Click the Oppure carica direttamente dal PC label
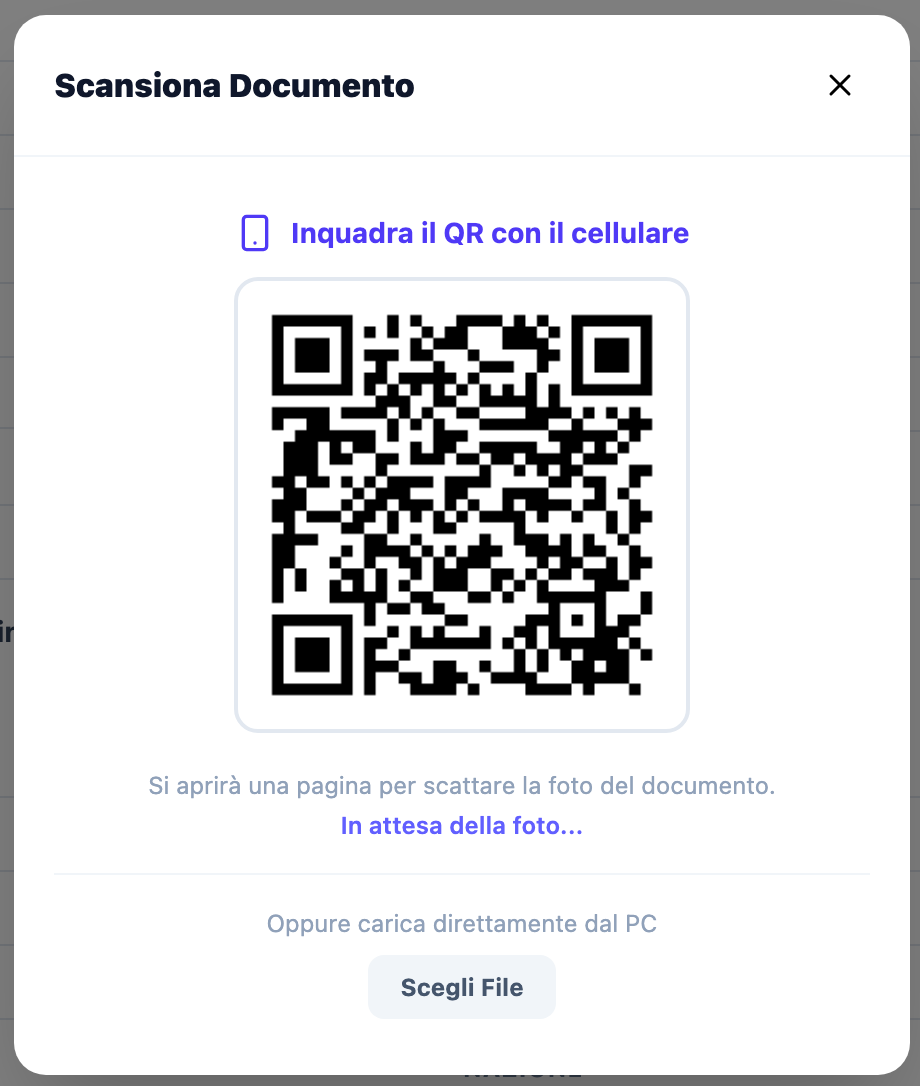Viewport: 920px width, 1086px height. [x=461, y=923]
